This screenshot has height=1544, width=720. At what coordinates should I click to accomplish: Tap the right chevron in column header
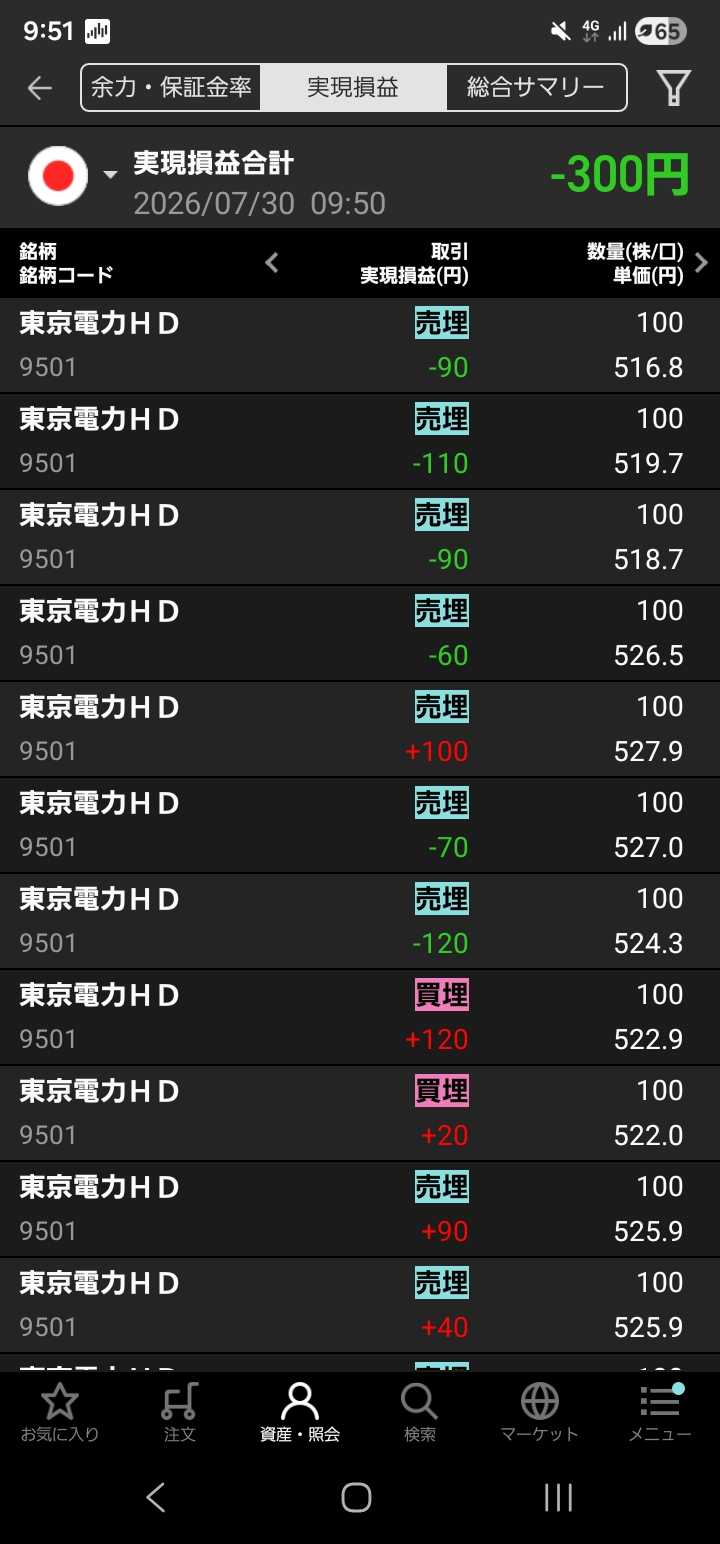[701, 263]
